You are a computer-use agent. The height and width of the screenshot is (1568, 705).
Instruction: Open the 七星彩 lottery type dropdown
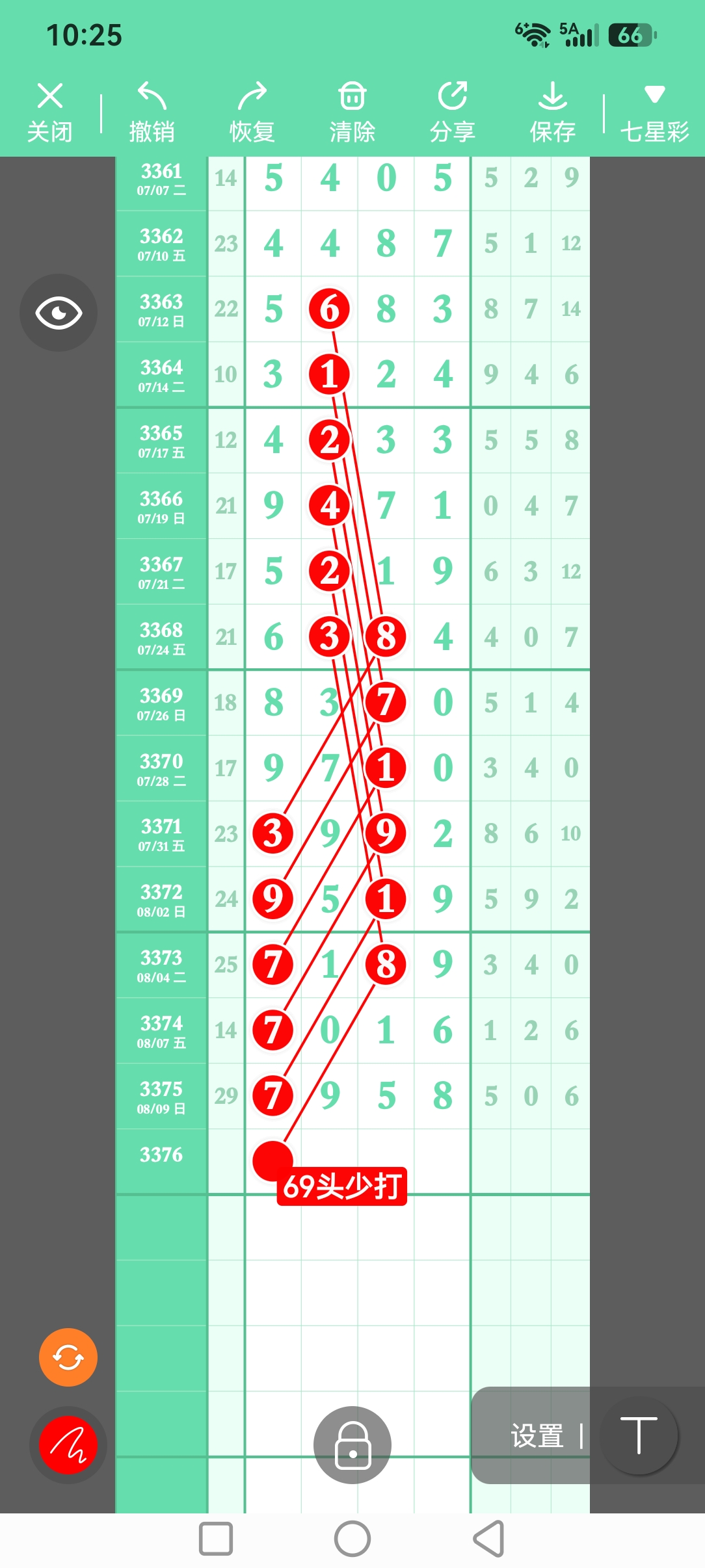[654, 112]
